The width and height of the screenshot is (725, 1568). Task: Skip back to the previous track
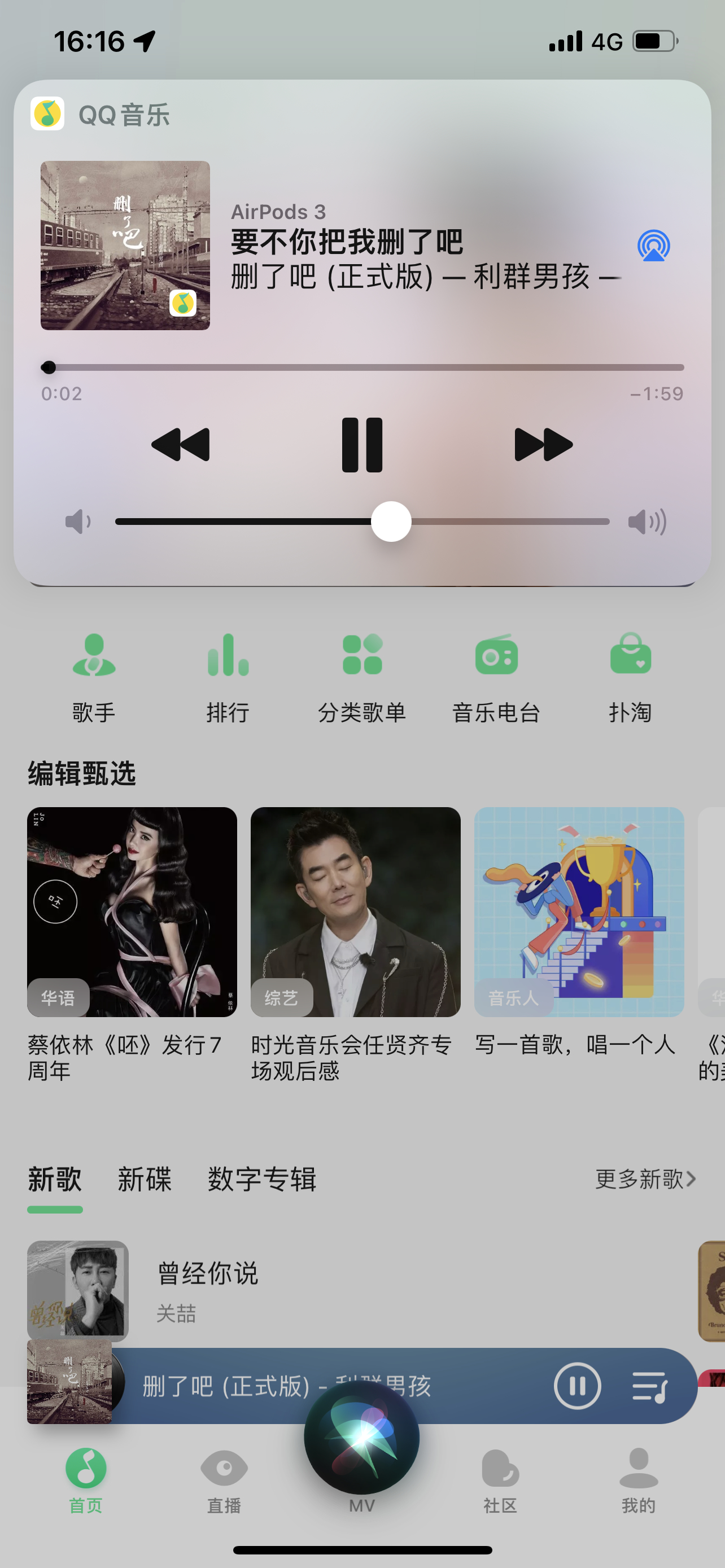(x=181, y=444)
